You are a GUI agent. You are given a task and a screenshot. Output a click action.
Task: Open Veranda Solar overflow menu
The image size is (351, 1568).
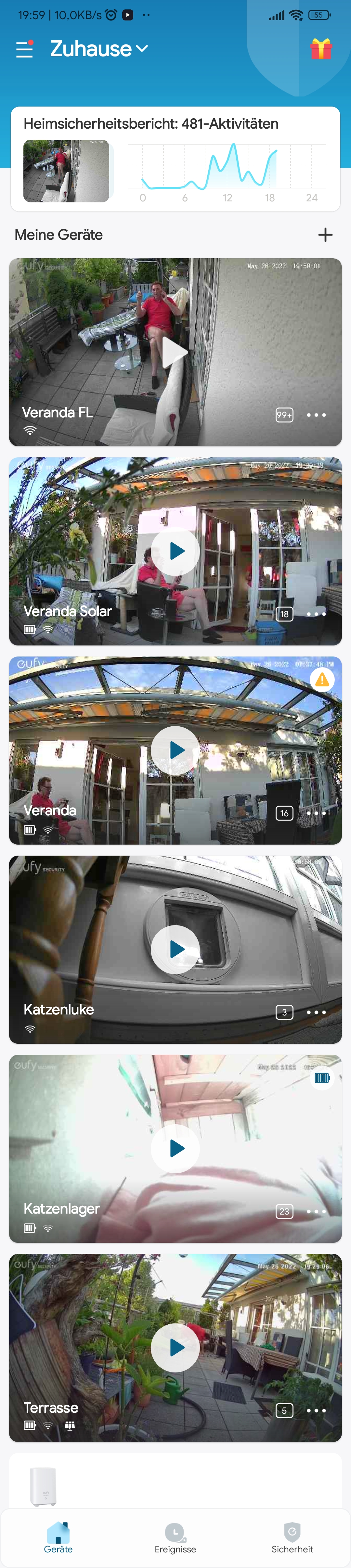coord(316,614)
